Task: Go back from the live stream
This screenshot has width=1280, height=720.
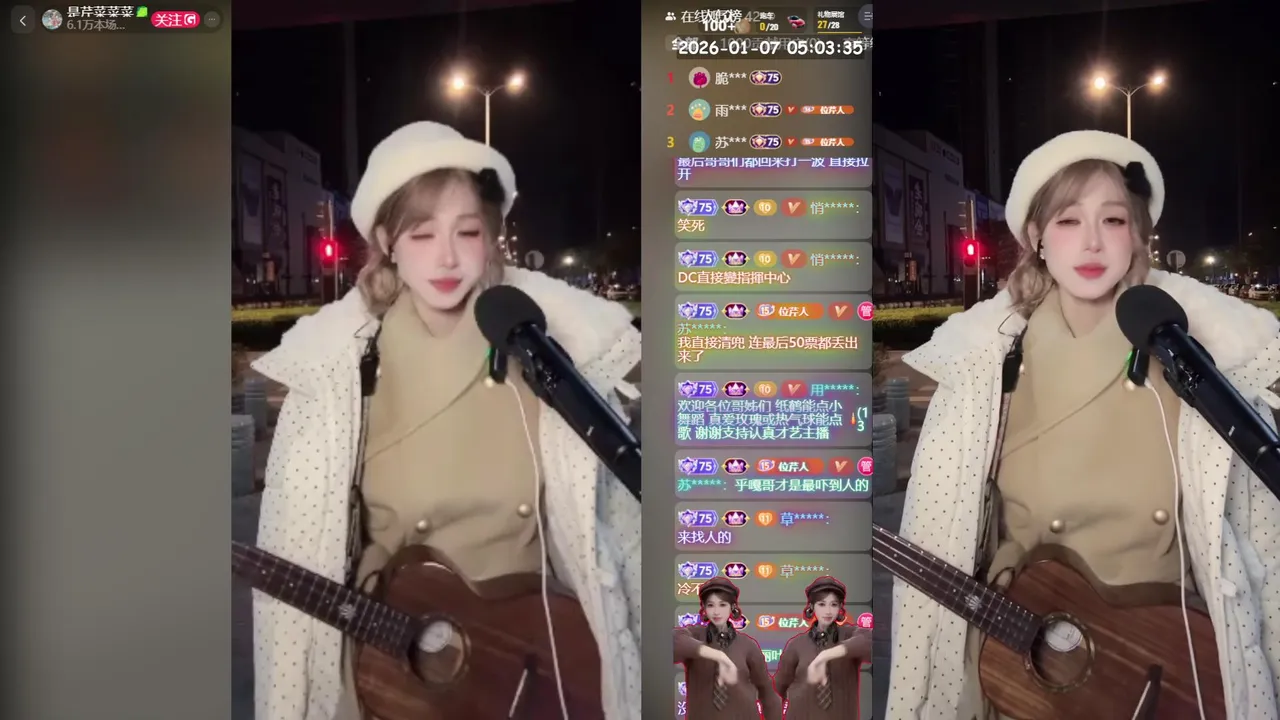Action: click(23, 20)
